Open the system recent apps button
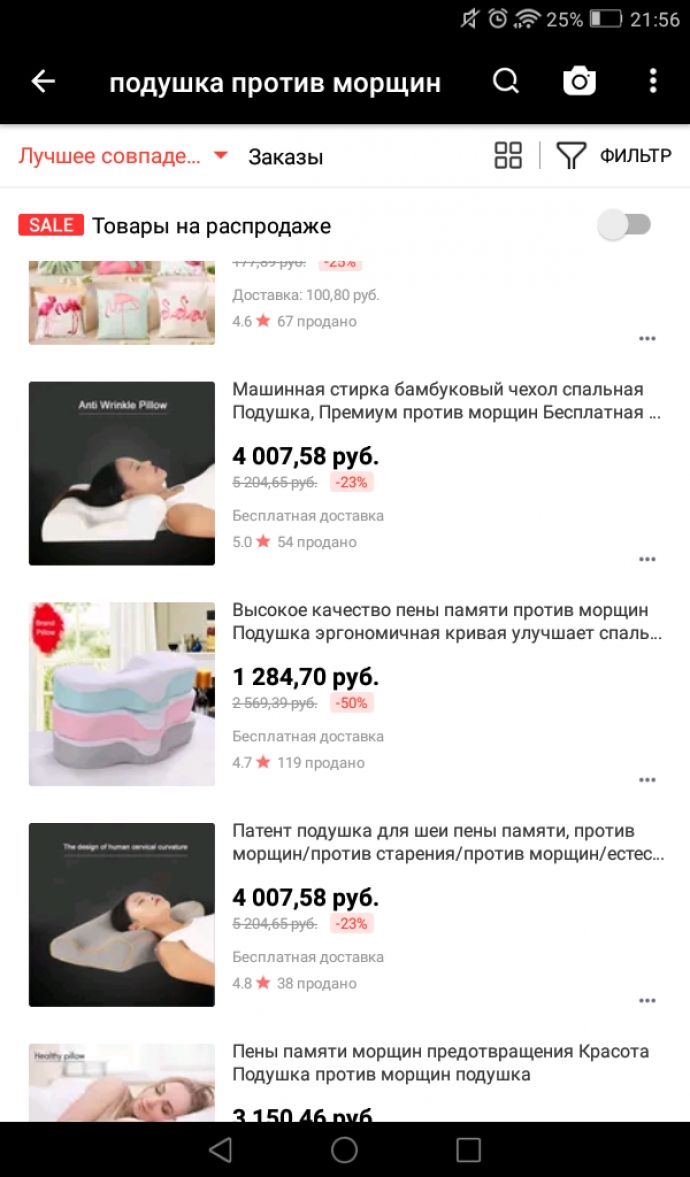Viewport: 690px width, 1177px height. [x=468, y=1150]
